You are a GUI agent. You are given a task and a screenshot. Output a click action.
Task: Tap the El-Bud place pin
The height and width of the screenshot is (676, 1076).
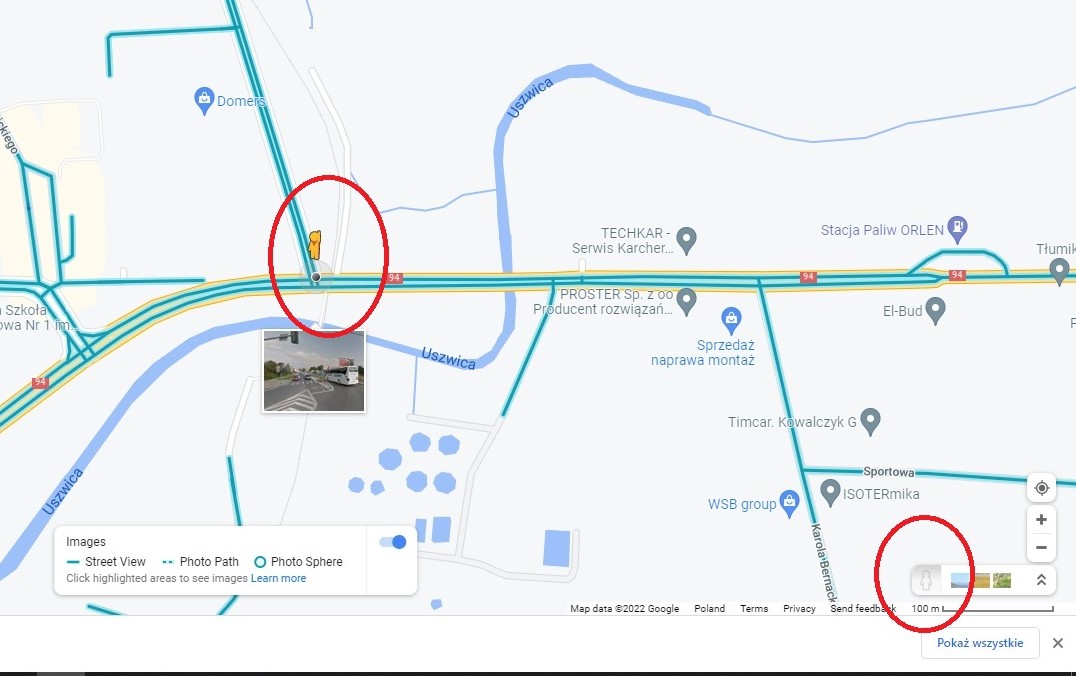click(935, 311)
